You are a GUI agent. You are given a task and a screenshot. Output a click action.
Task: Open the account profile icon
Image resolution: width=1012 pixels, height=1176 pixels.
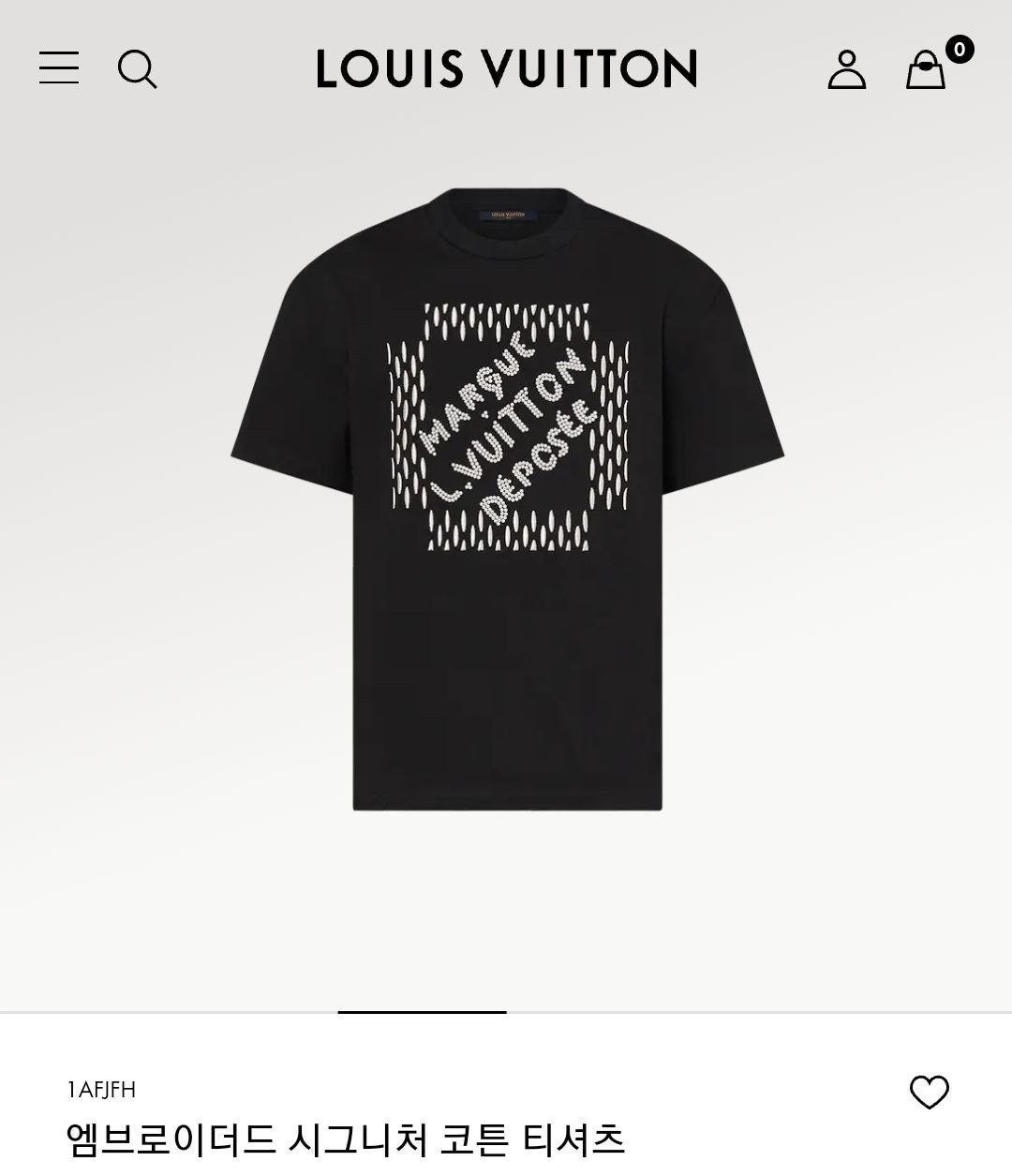click(846, 69)
